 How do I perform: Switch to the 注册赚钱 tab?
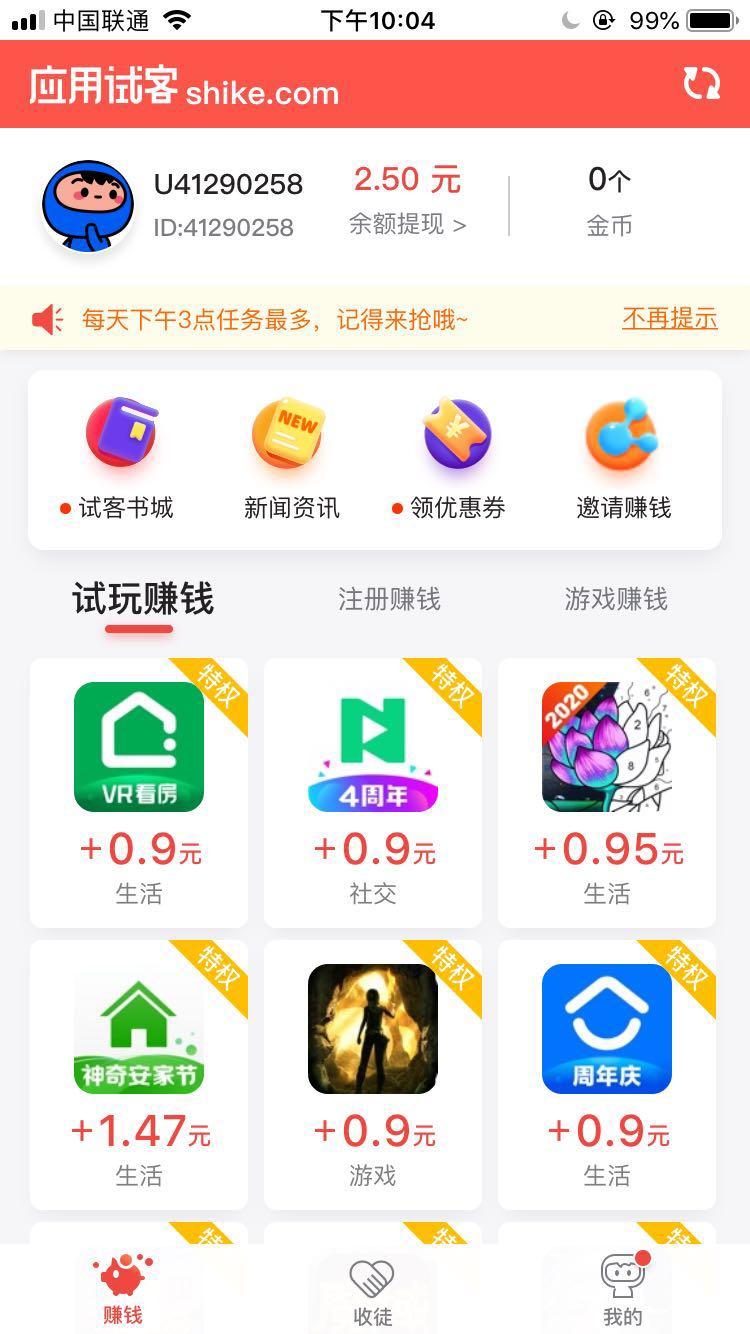click(389, 599)
